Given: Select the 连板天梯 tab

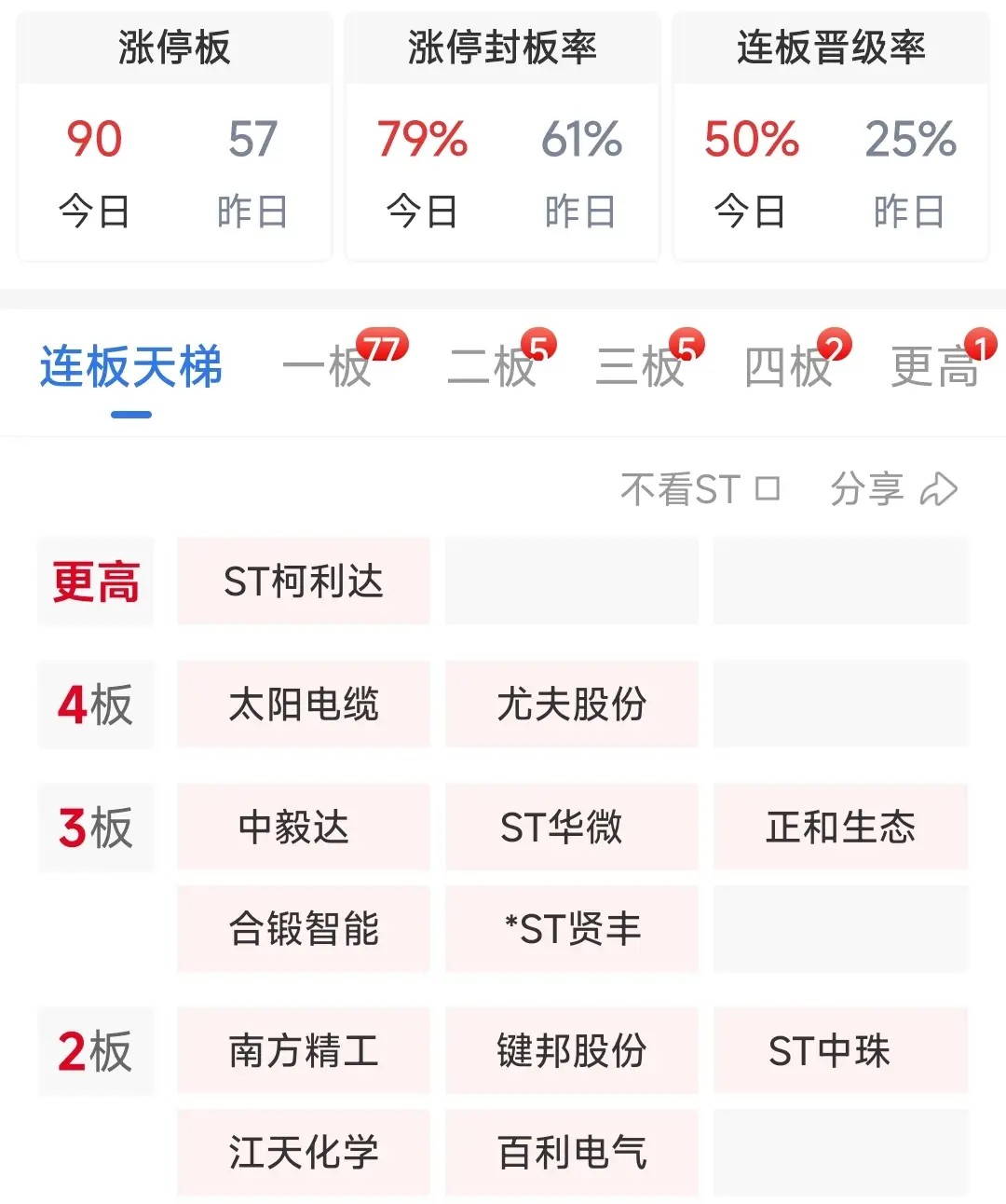Looking at the screenshot, I should (x=131, y=366).
